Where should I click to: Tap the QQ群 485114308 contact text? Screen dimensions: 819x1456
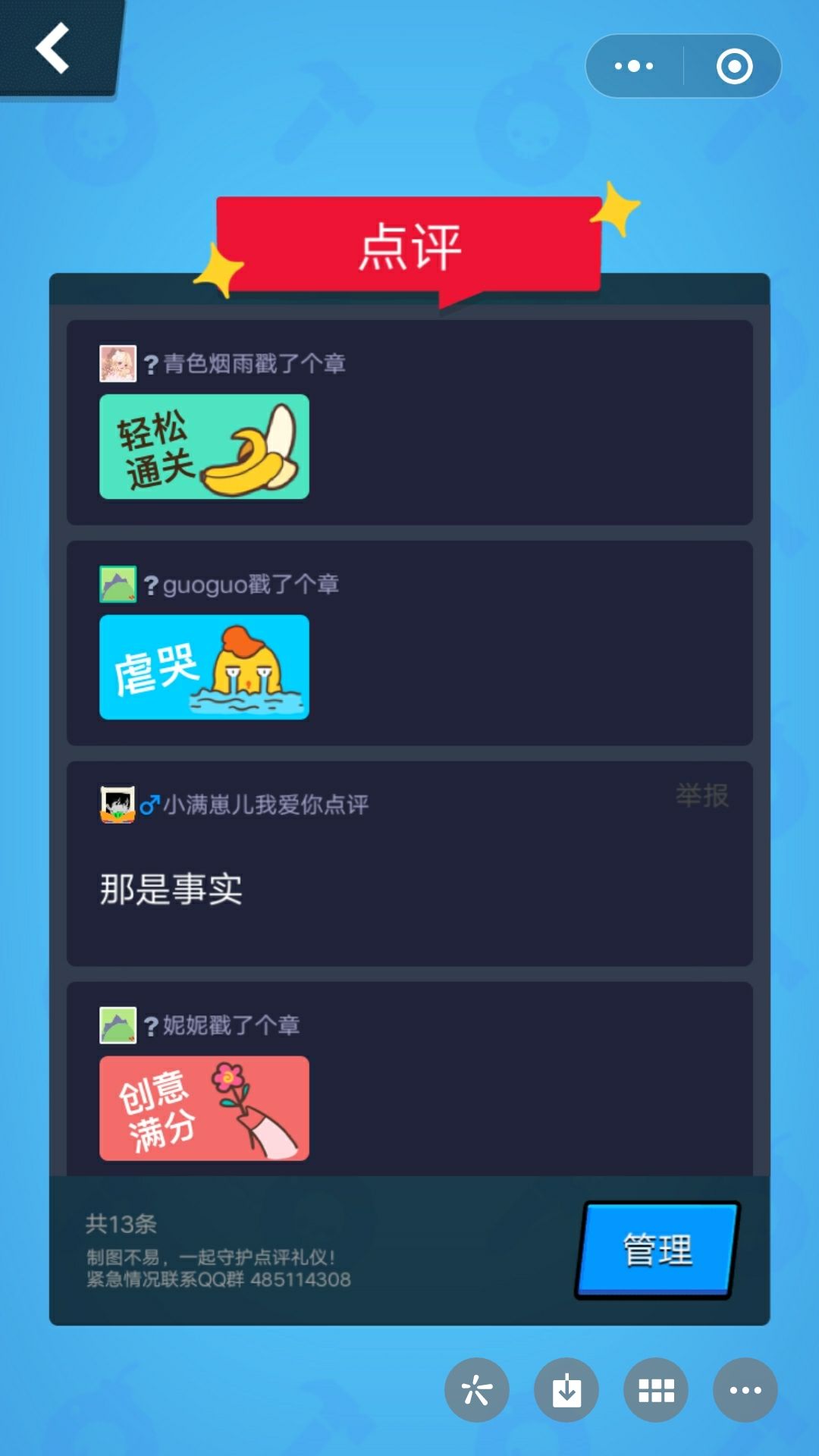click(216, 1279)
